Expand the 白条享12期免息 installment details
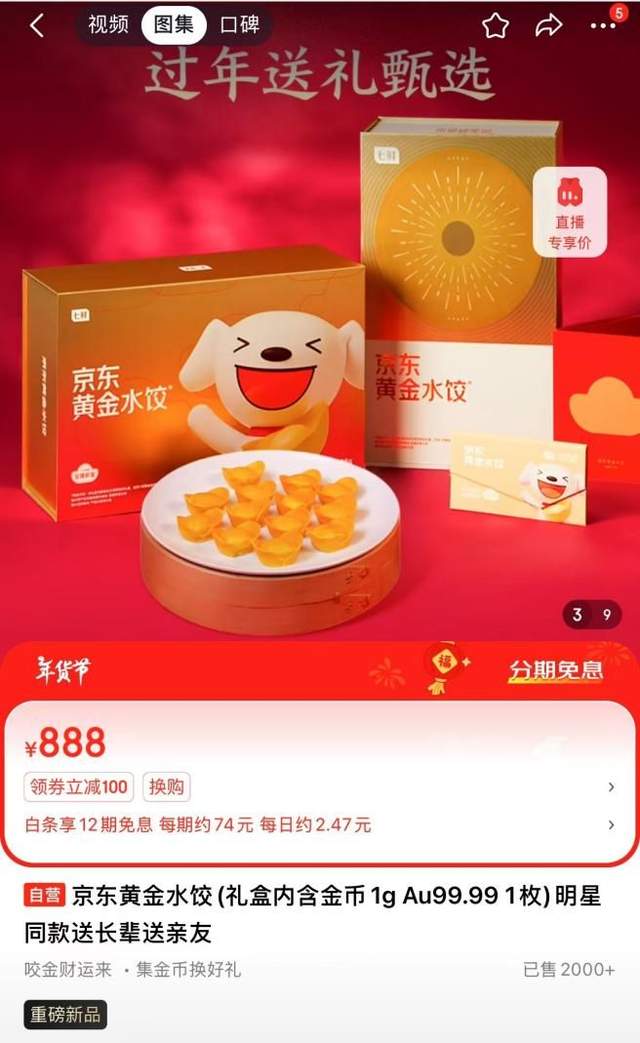 coord(320,825)
